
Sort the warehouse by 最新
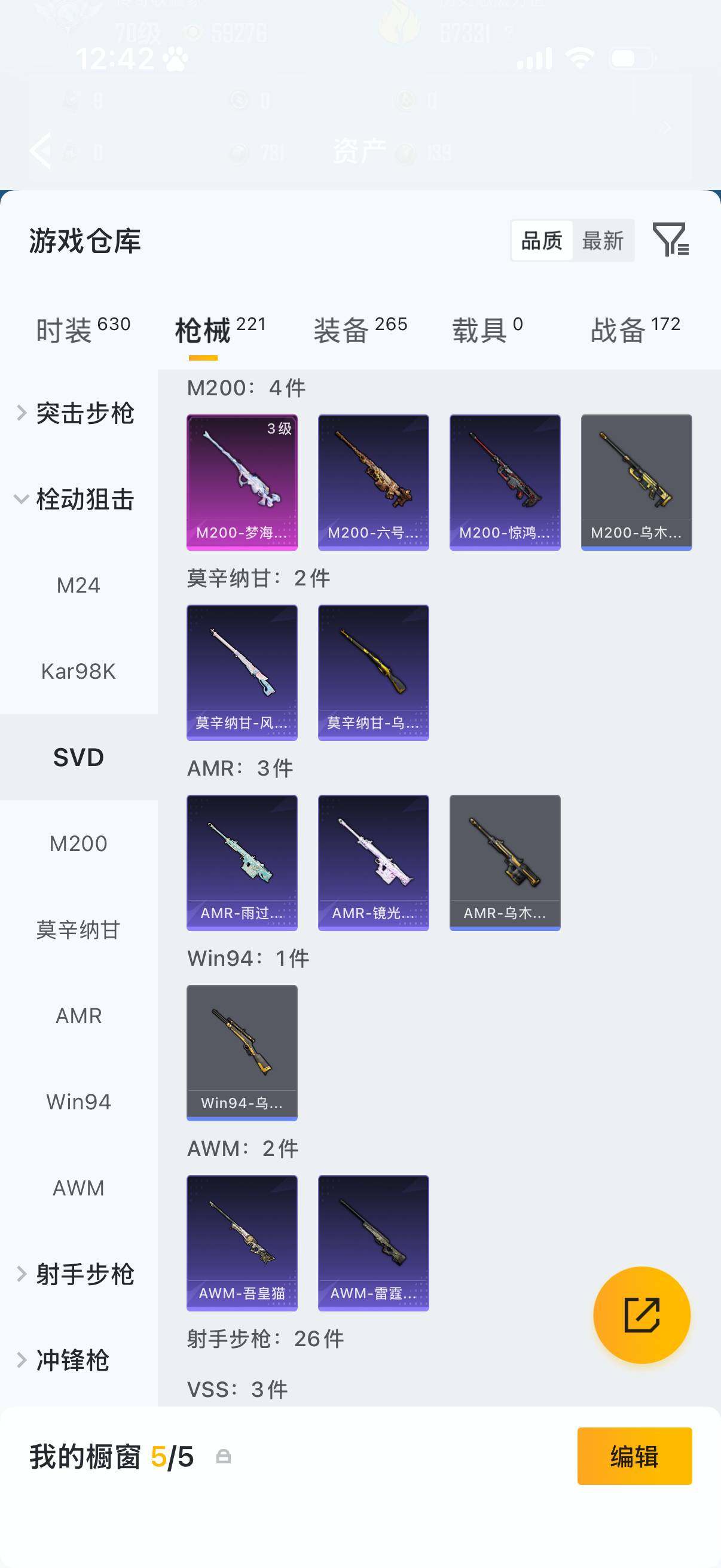(x=603, y=240)
